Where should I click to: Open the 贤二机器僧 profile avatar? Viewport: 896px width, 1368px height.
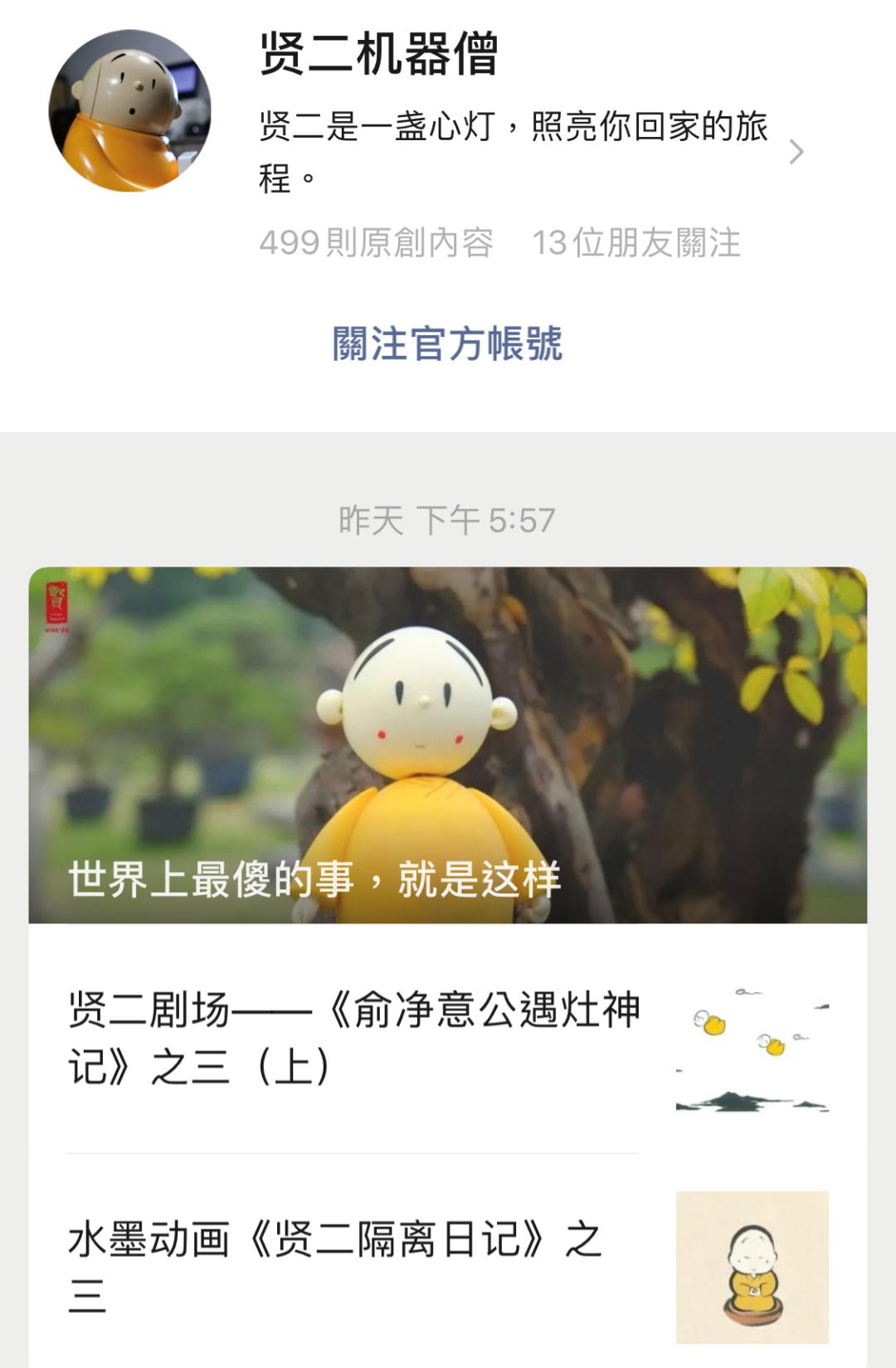pyautogui.click(x=129, y=111)
